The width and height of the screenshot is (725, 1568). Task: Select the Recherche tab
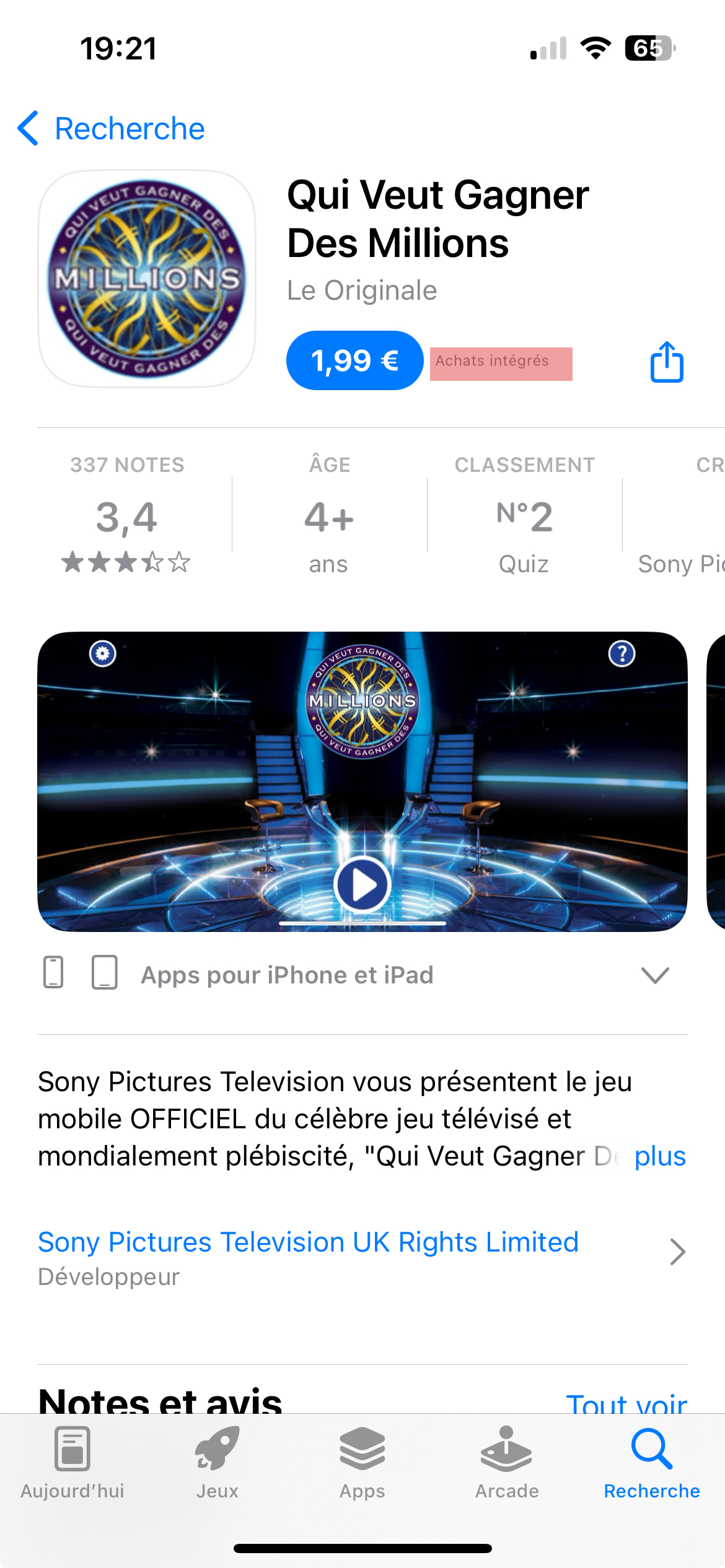(652, 1463)
